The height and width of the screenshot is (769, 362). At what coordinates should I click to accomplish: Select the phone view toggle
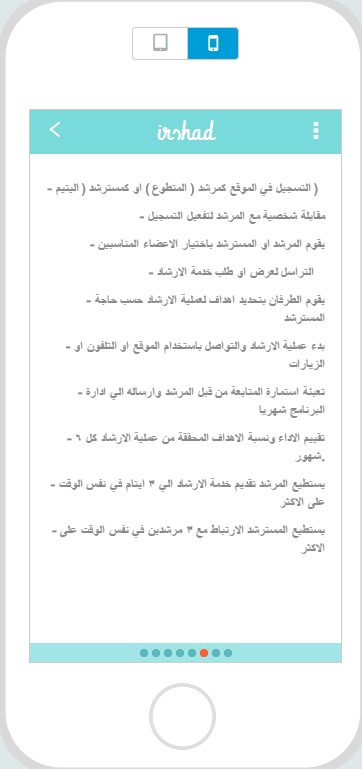click(x=213, y=43)
